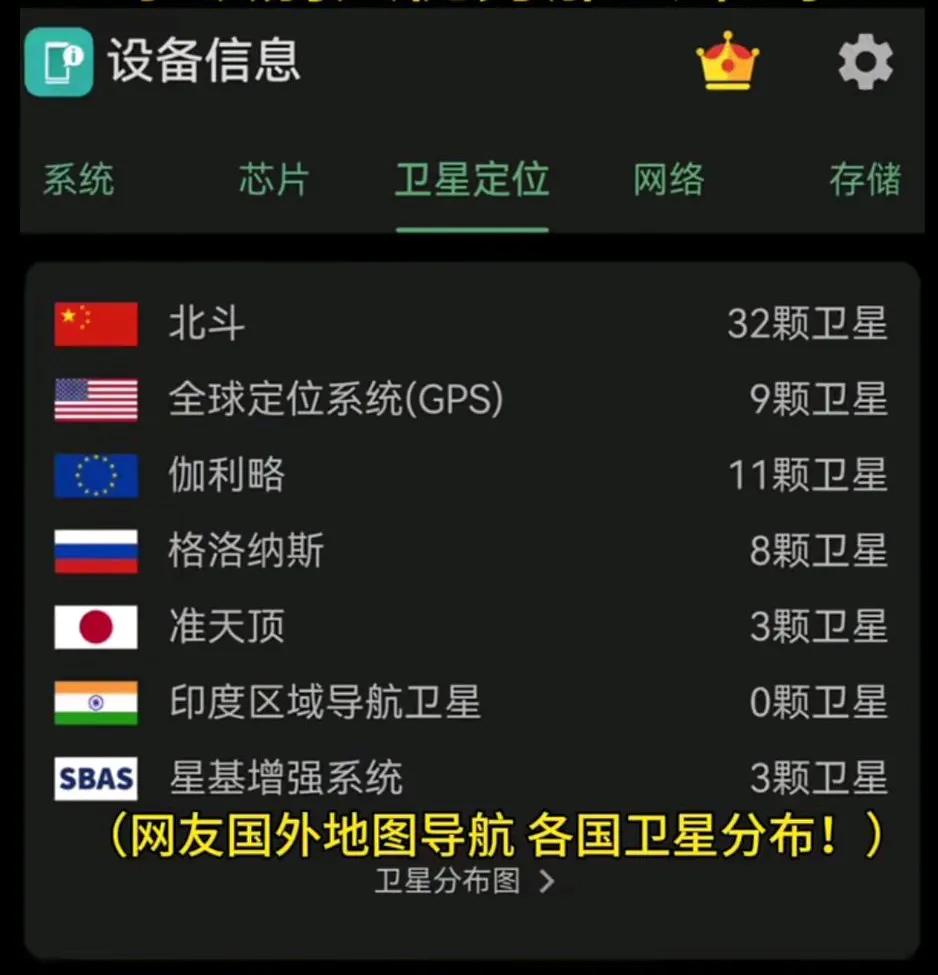Screen dimensions: 938x975
Task: Click the Russian flag beside 格洛纳斯
Action: coord(95,551)
